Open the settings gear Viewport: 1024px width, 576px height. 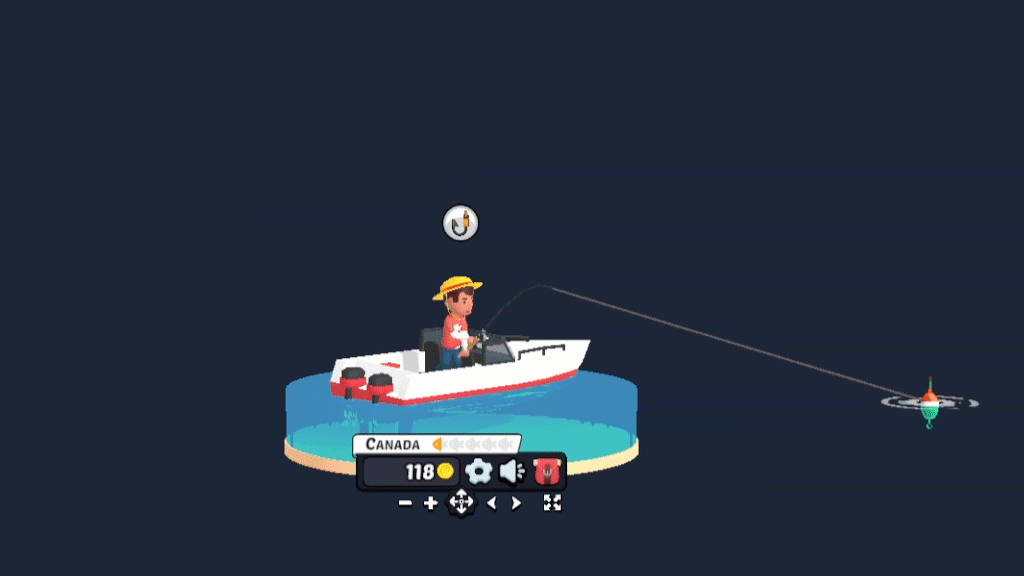point(479,471)
